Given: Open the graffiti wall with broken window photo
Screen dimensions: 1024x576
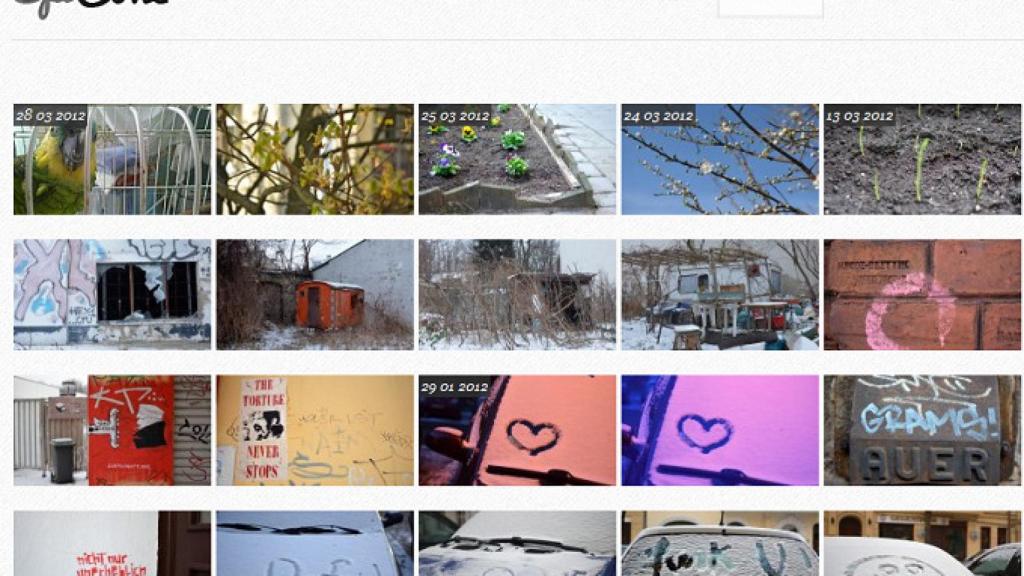Looking at the screenshot, I should [x=112, y=295].
